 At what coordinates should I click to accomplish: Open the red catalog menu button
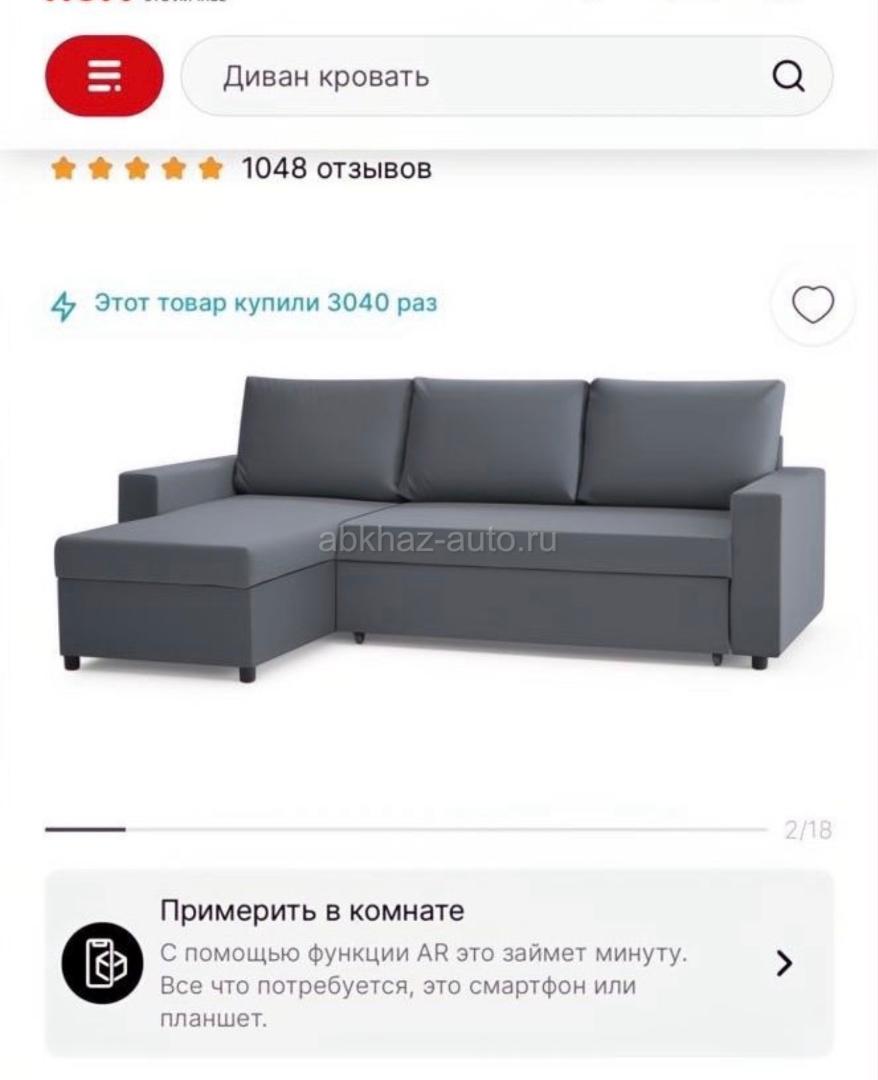point(104,76)
